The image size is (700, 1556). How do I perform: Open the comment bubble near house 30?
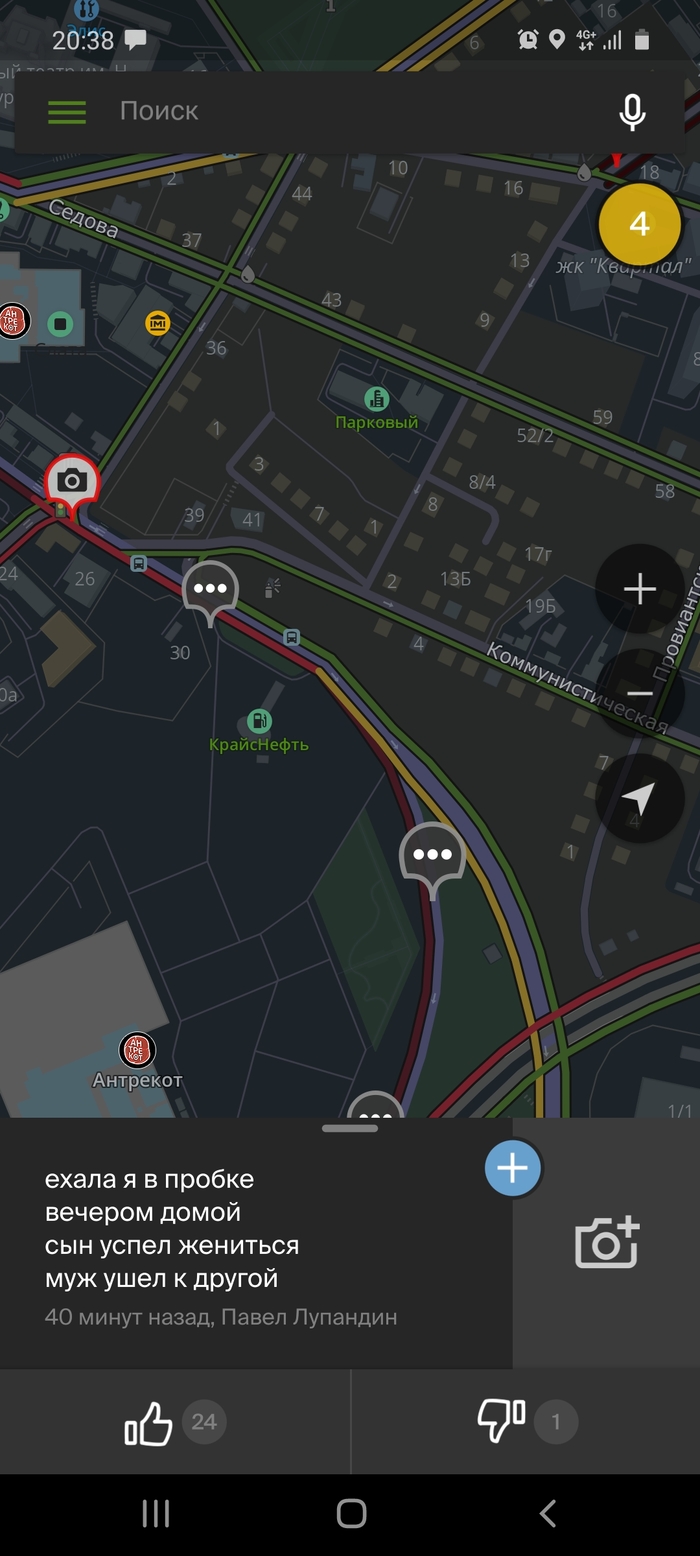click(x=210, y=589)
